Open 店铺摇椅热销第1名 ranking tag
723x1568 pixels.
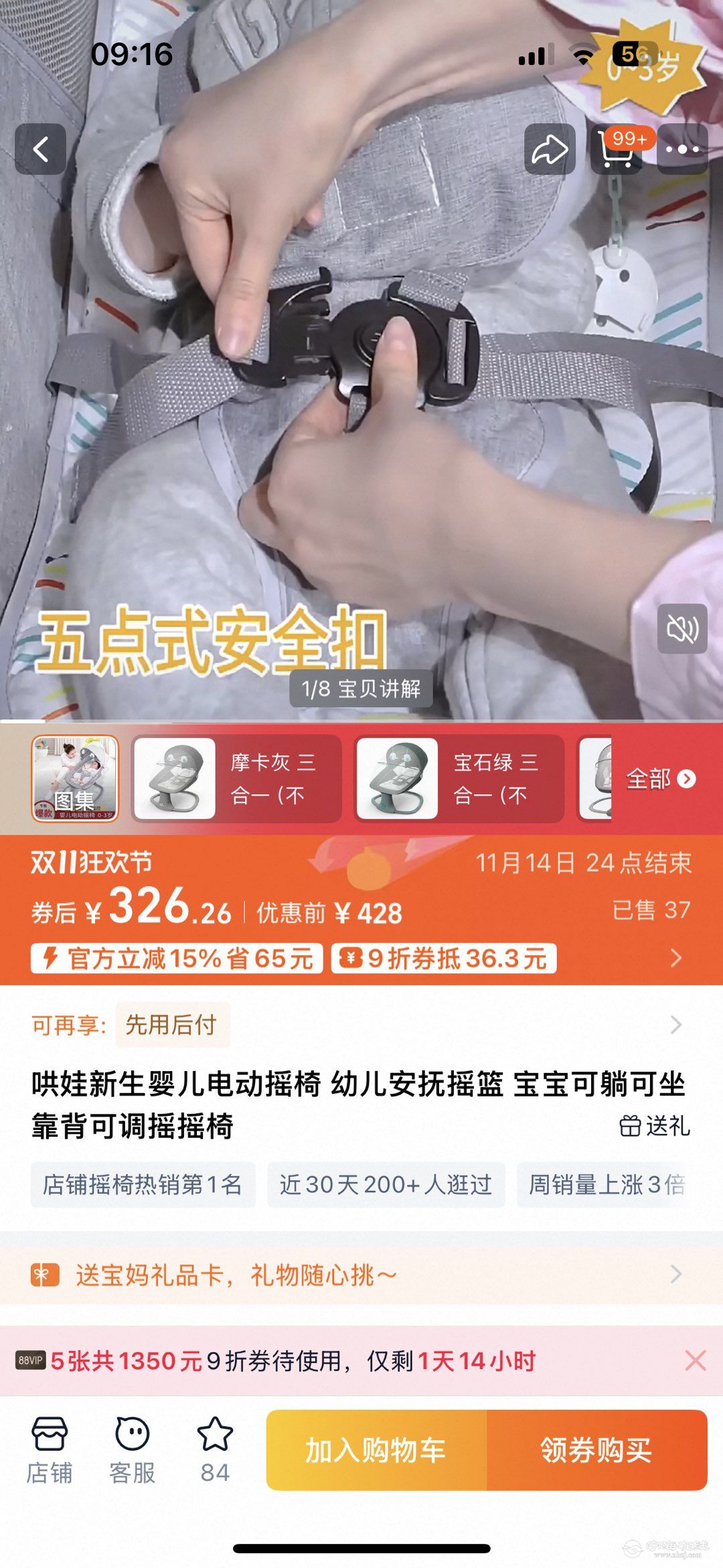click(143, 1184)
